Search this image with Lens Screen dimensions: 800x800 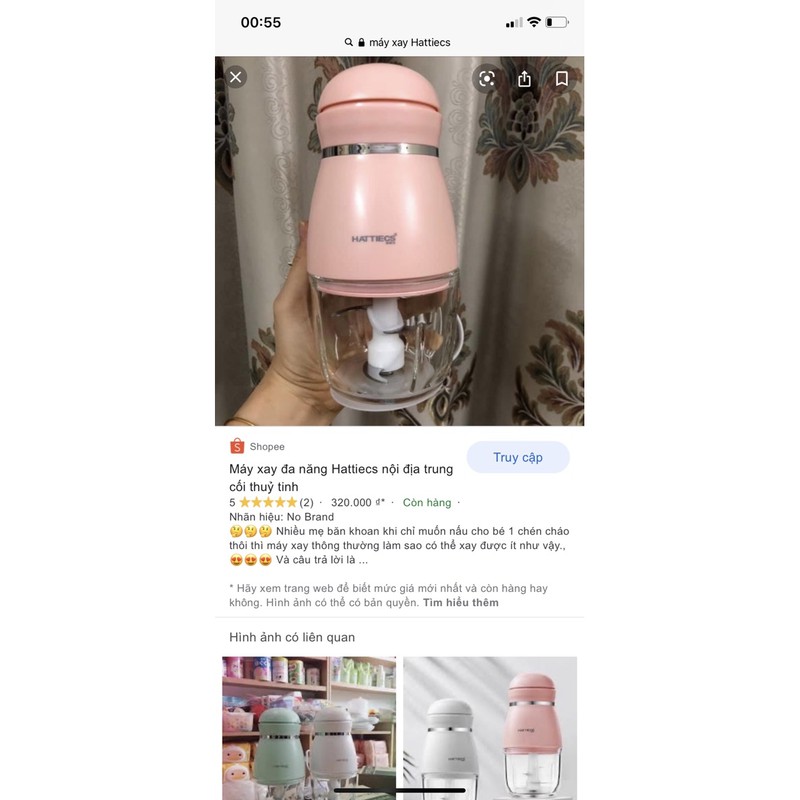tap(487, 78)
